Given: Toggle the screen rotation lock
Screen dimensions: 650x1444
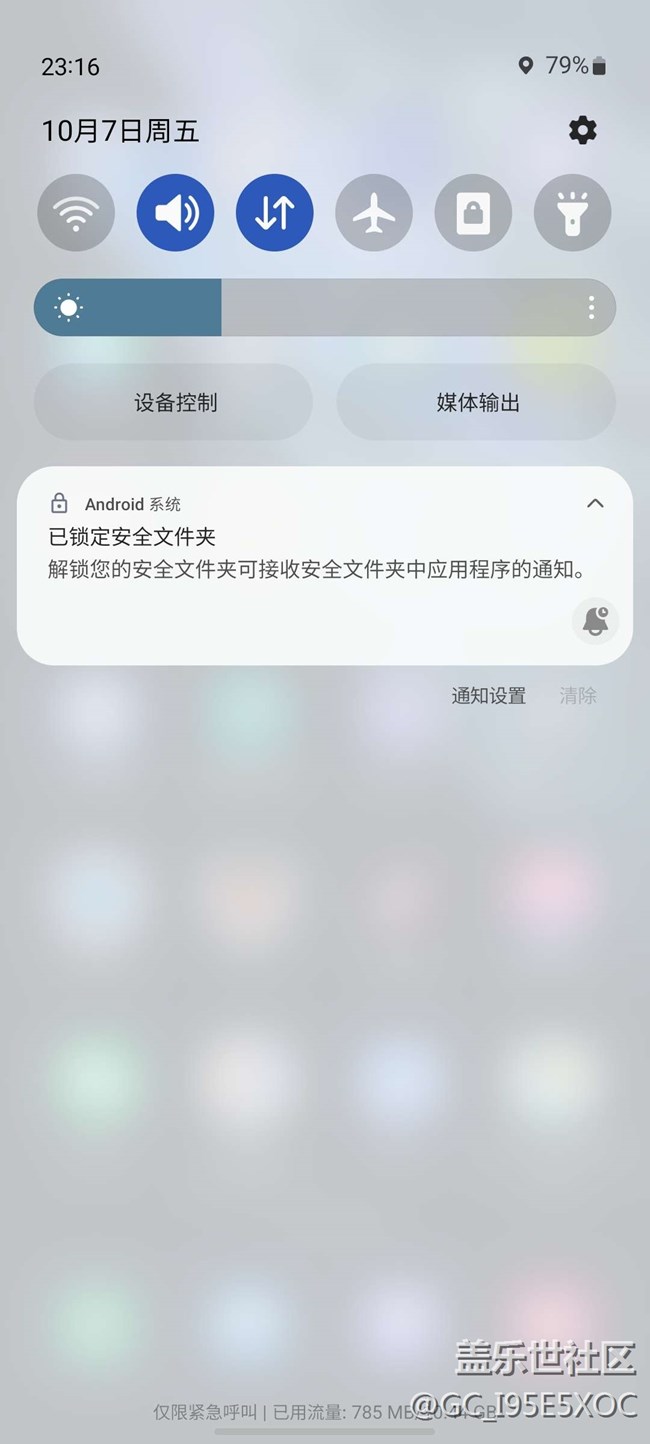Looking at the screenshot, I should 473,213.
